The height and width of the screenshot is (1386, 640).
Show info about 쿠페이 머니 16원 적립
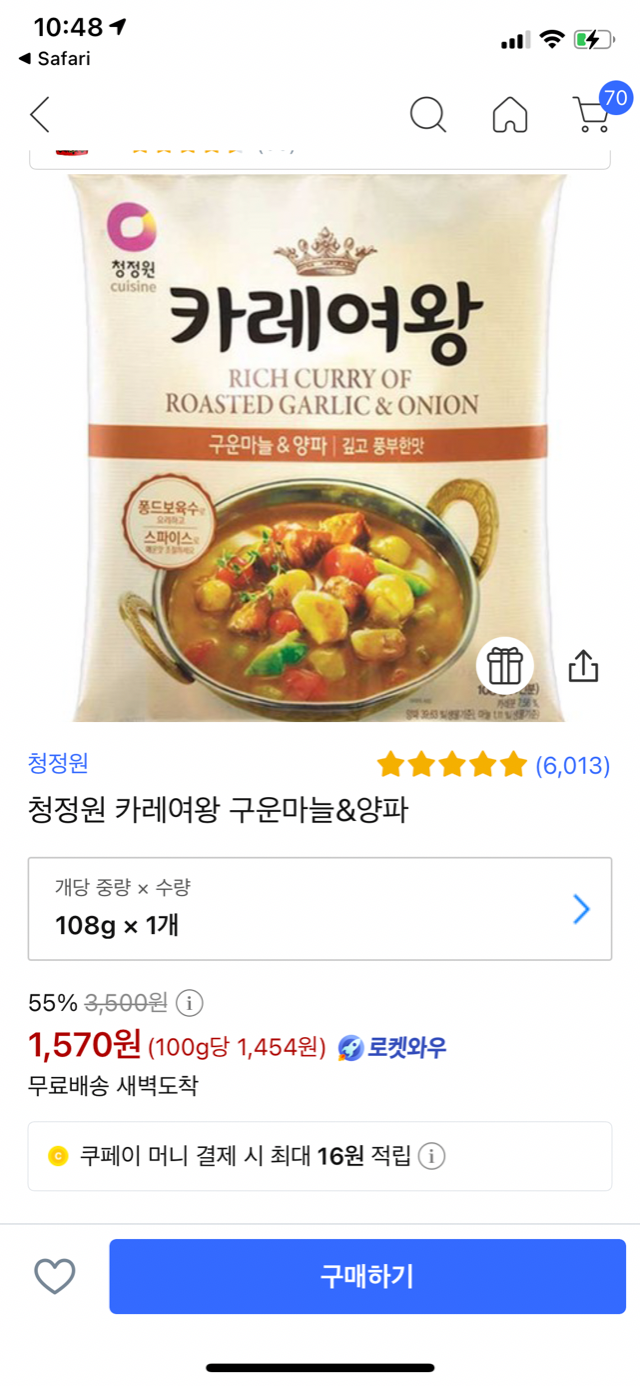pos(431,1157)
